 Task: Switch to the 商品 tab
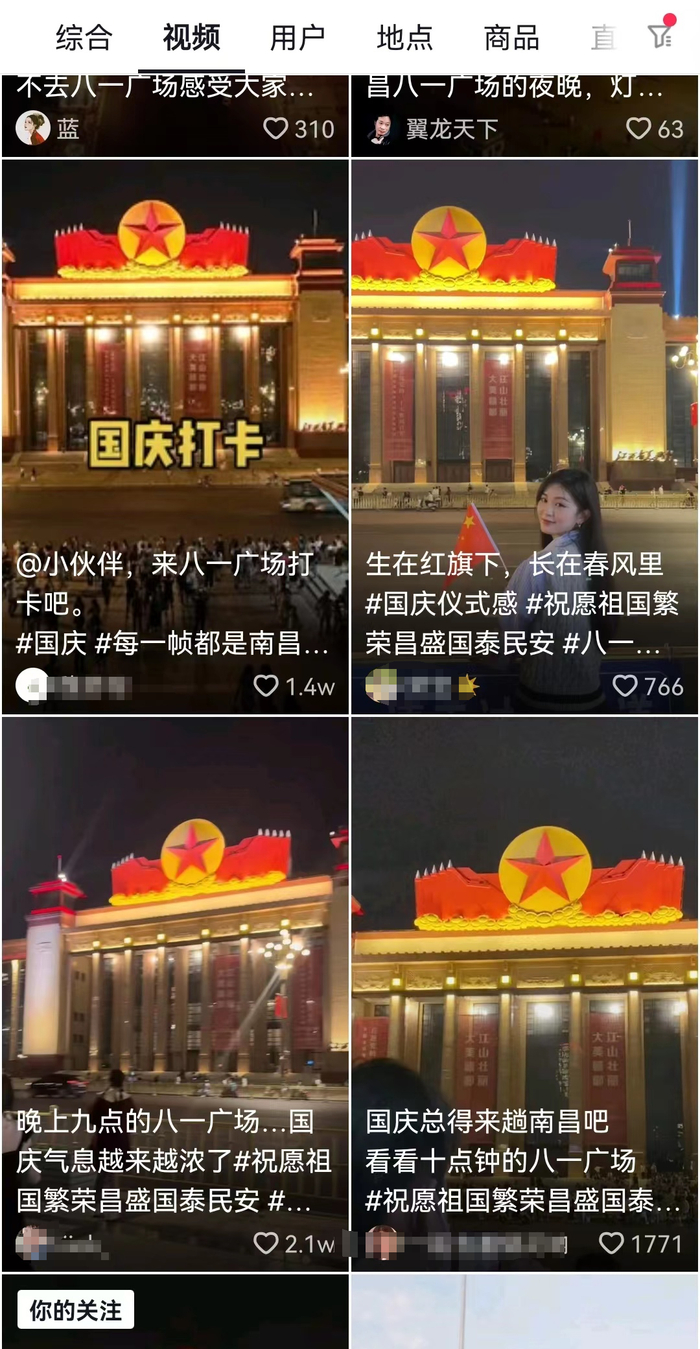click(511, 38)
